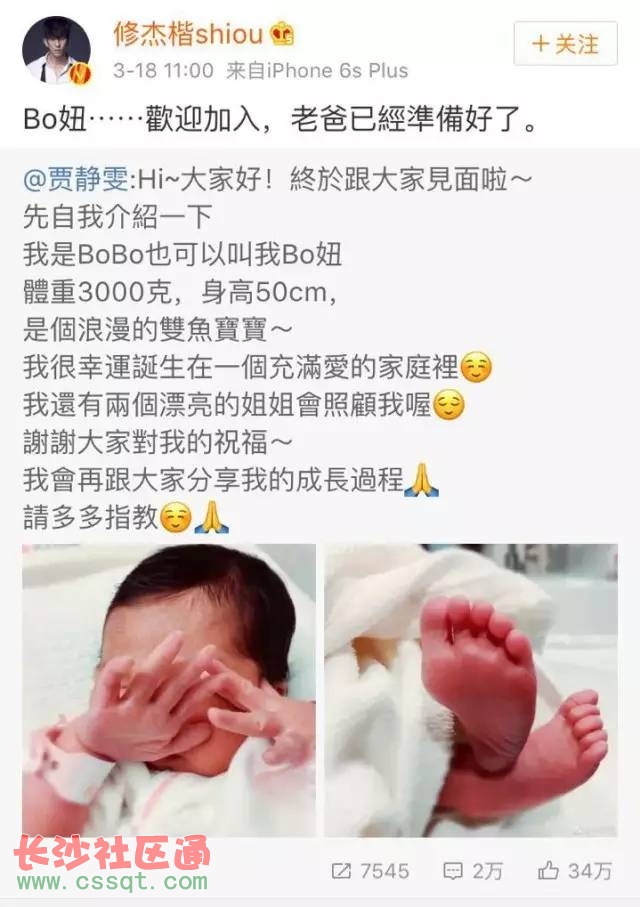640x907 pixels.
Task: Open 修杰楷shiou's profile avatar
Action: point(57,50)
